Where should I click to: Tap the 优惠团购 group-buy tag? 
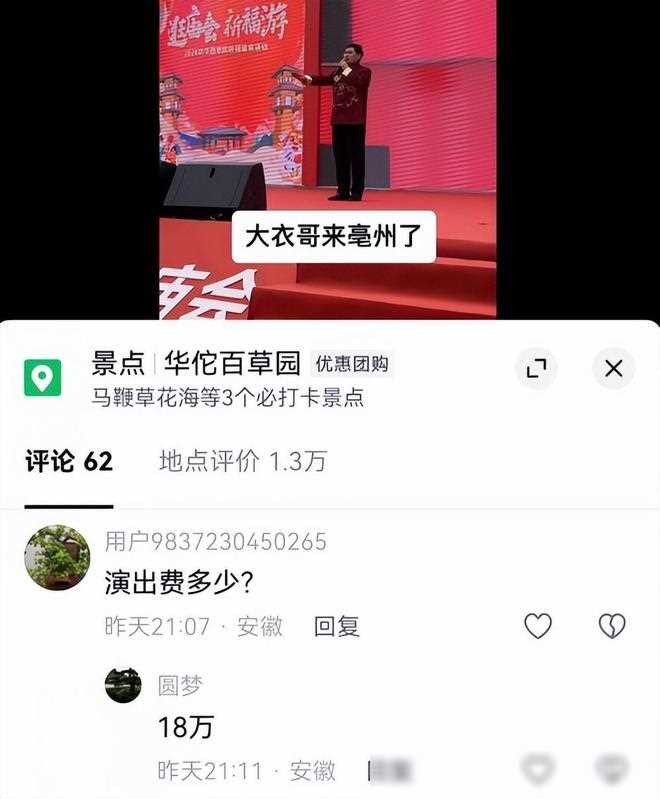pyautogui.click(x=352, y=364)
